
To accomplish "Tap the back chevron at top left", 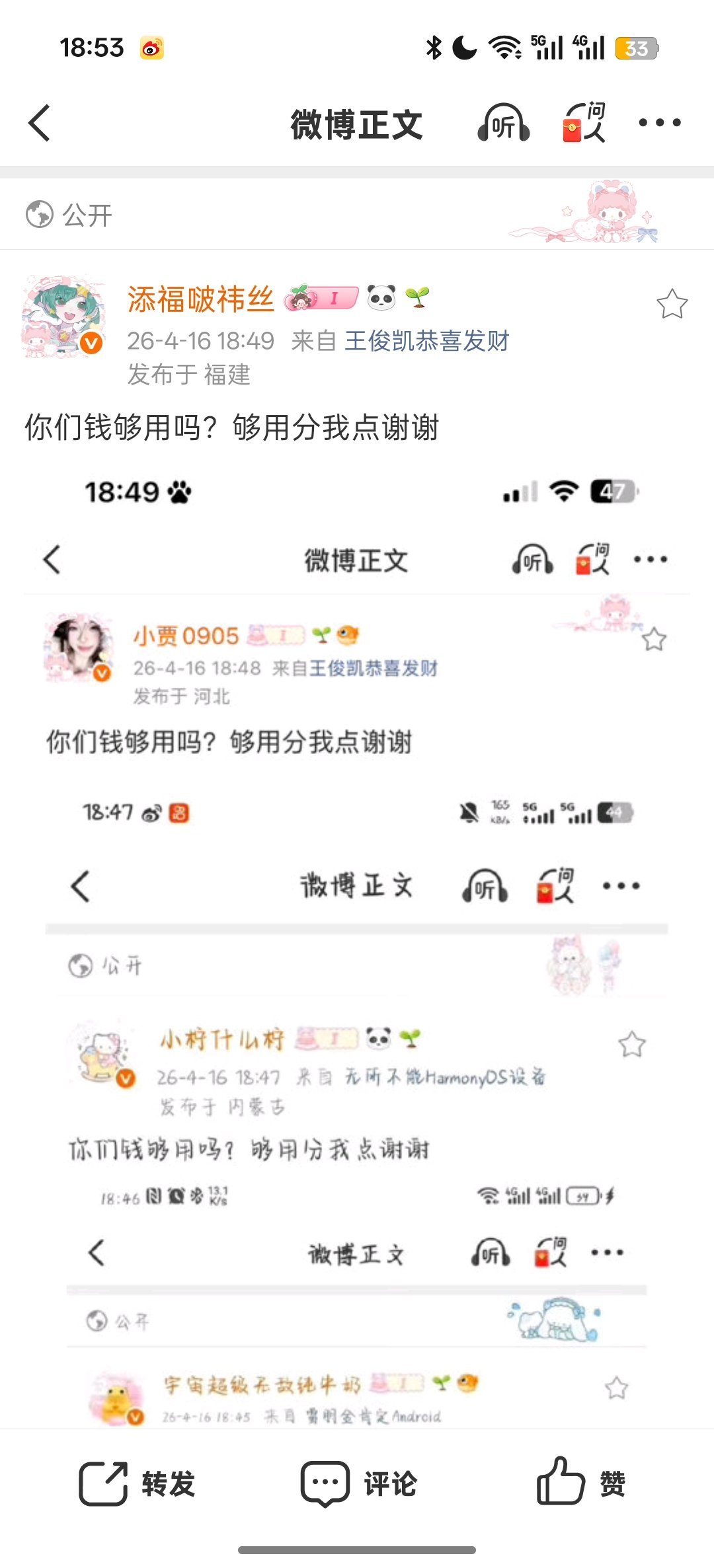I will [x=40, y=124].
